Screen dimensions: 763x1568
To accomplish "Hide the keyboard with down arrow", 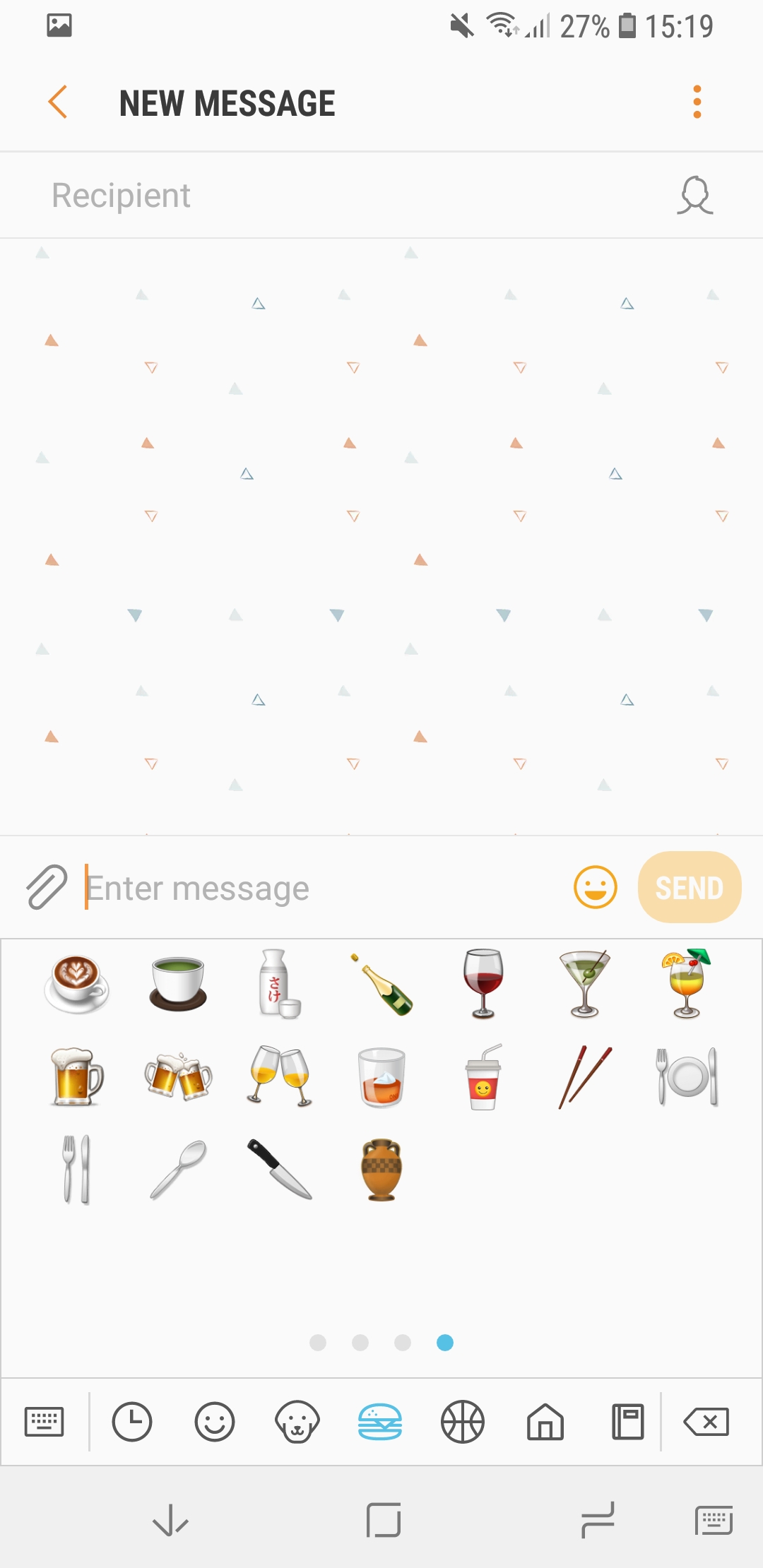I will (x=170, y=1520).
